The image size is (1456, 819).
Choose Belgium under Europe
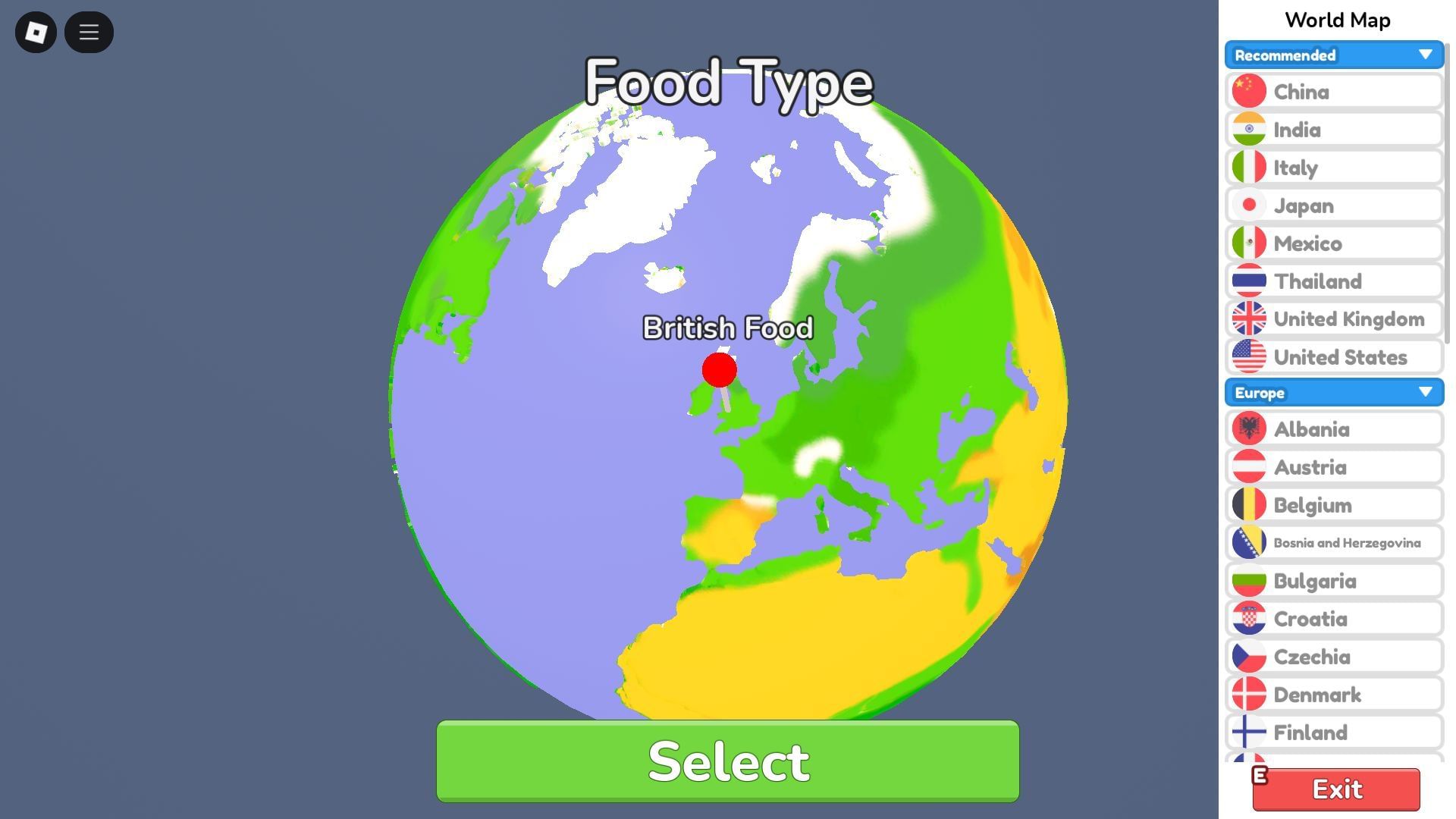(1333, 505)
